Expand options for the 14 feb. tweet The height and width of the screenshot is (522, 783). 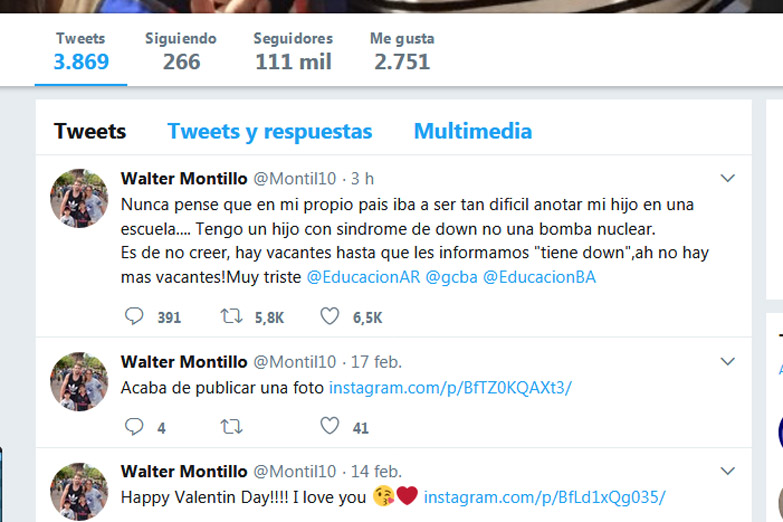click(728, 472)
